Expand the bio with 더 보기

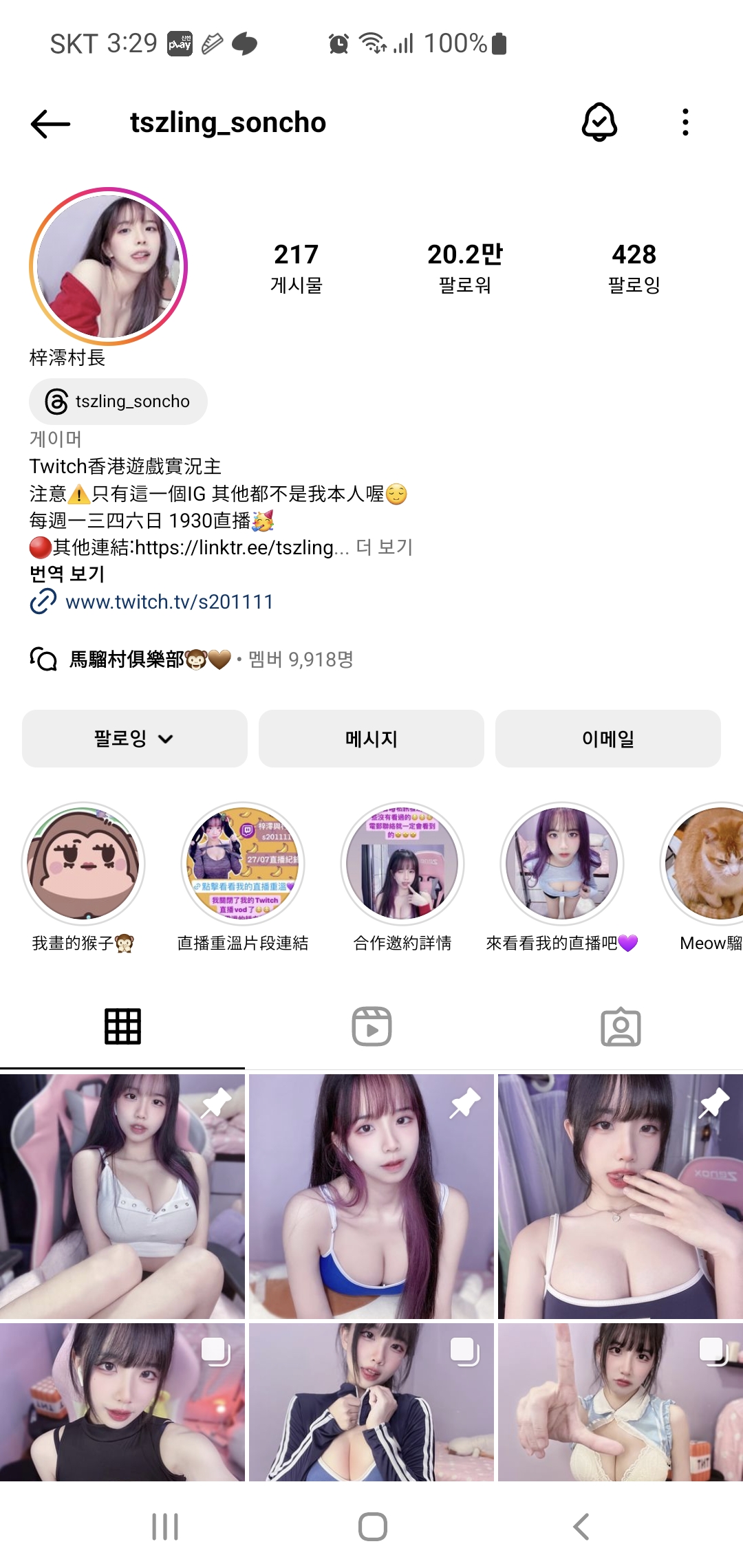[x=385, y=547]
